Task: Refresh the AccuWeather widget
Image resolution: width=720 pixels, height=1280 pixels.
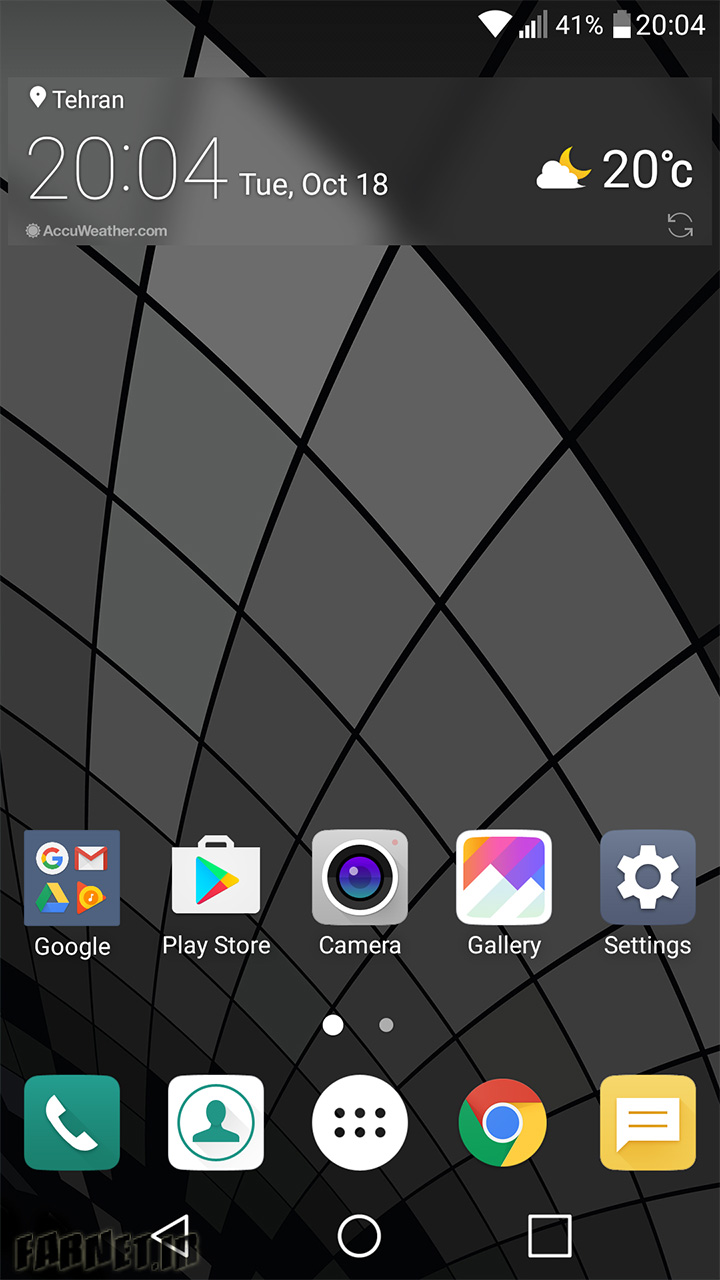Action: click(680, 226)
